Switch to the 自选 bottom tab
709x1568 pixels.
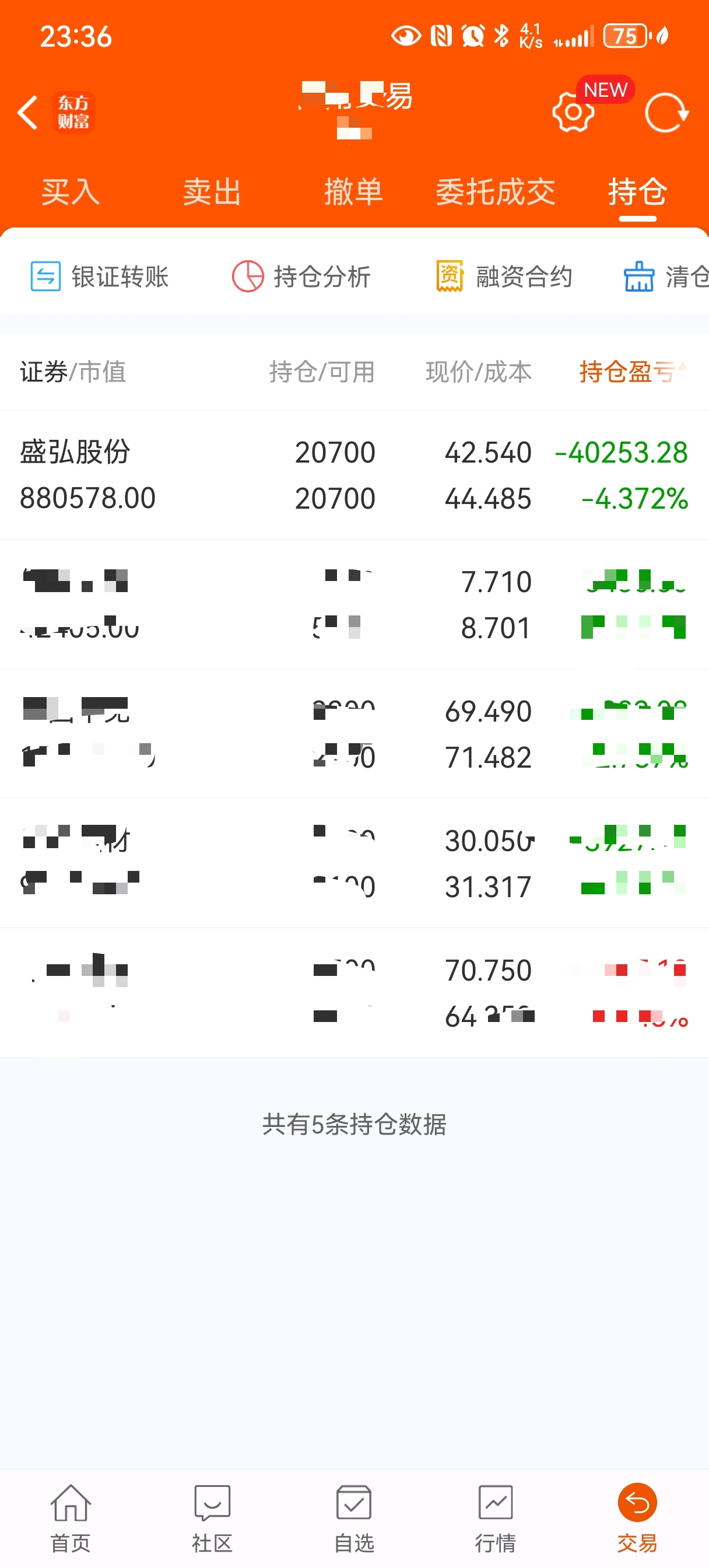353,1518
